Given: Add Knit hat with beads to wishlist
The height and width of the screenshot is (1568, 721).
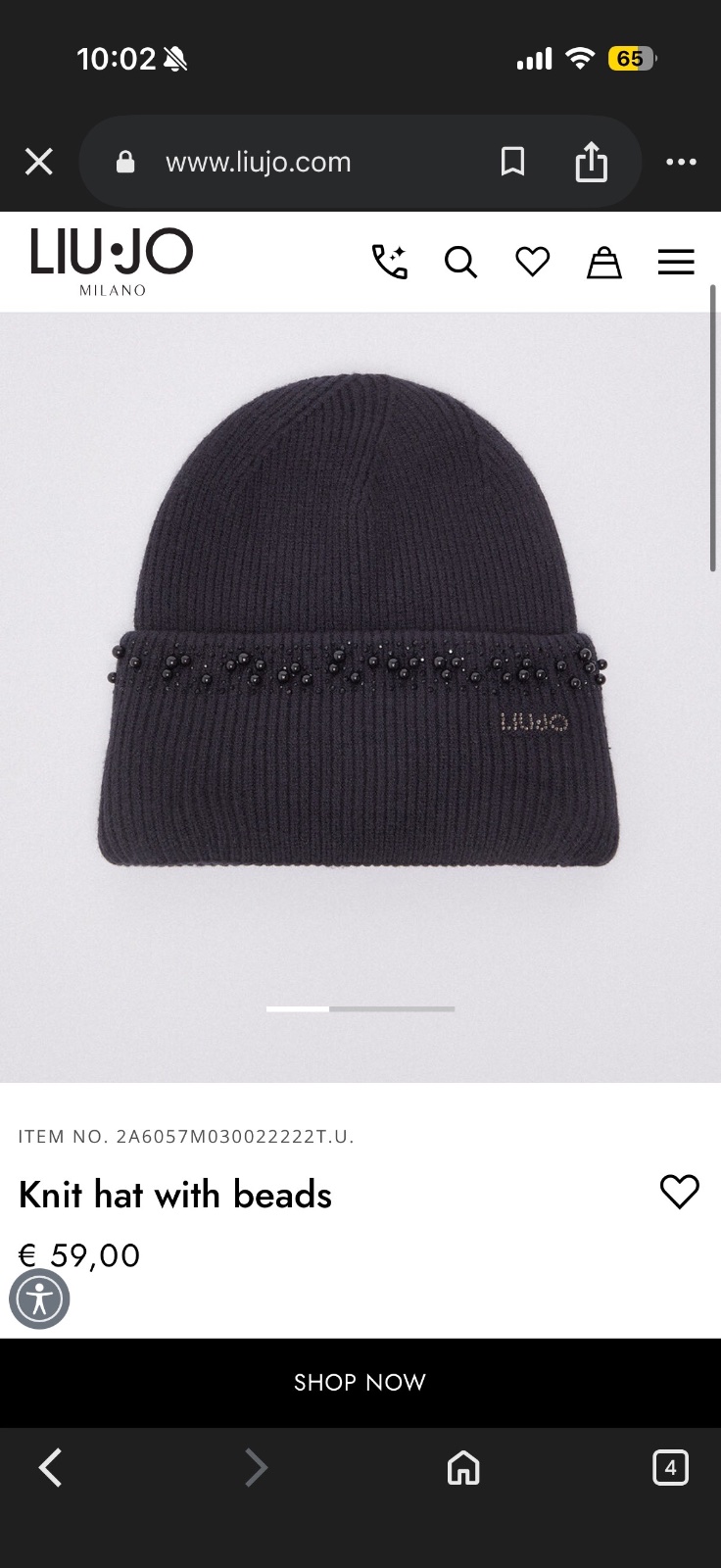Looking at the screenshot, I should tap(679, 1192).
